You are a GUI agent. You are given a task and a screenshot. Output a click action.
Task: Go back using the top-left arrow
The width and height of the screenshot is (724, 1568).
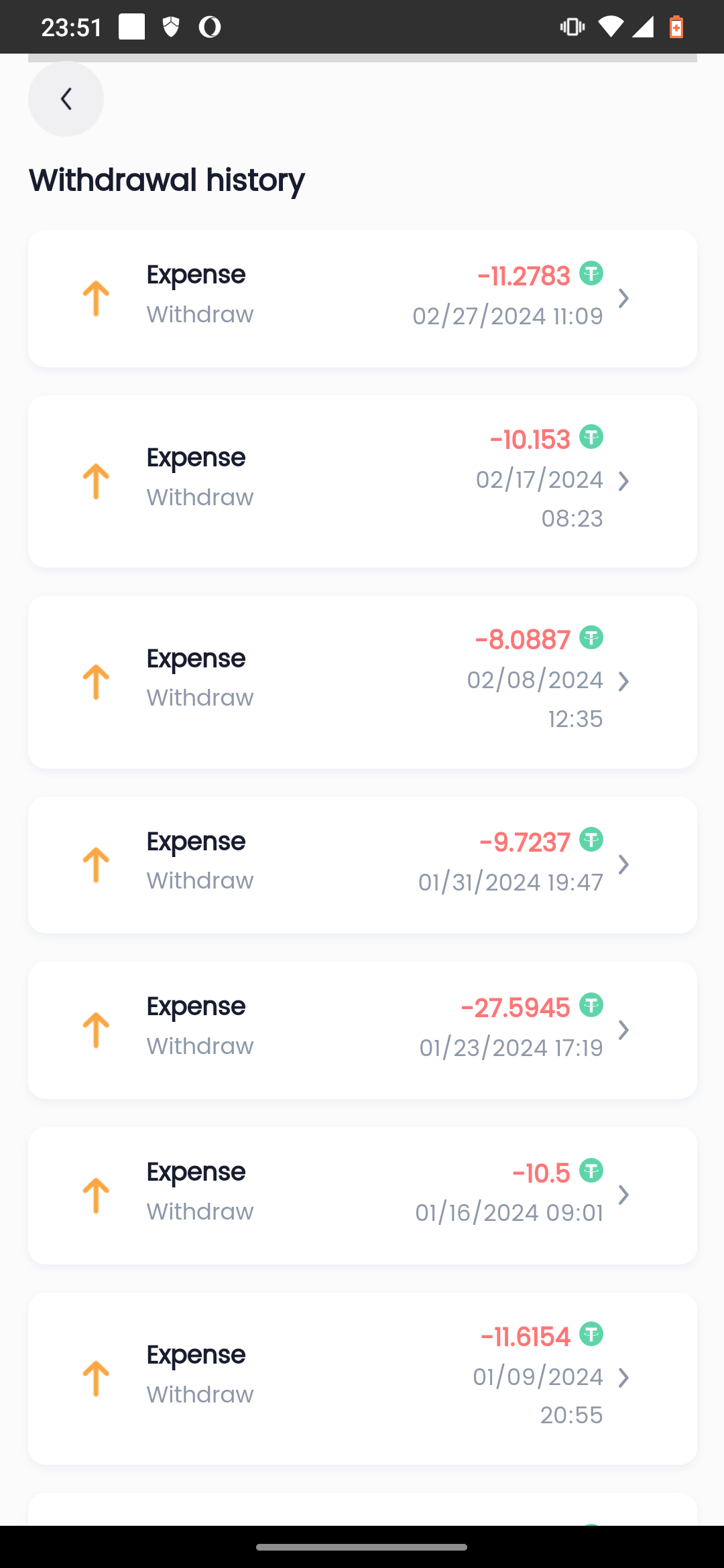pos(66,99)
